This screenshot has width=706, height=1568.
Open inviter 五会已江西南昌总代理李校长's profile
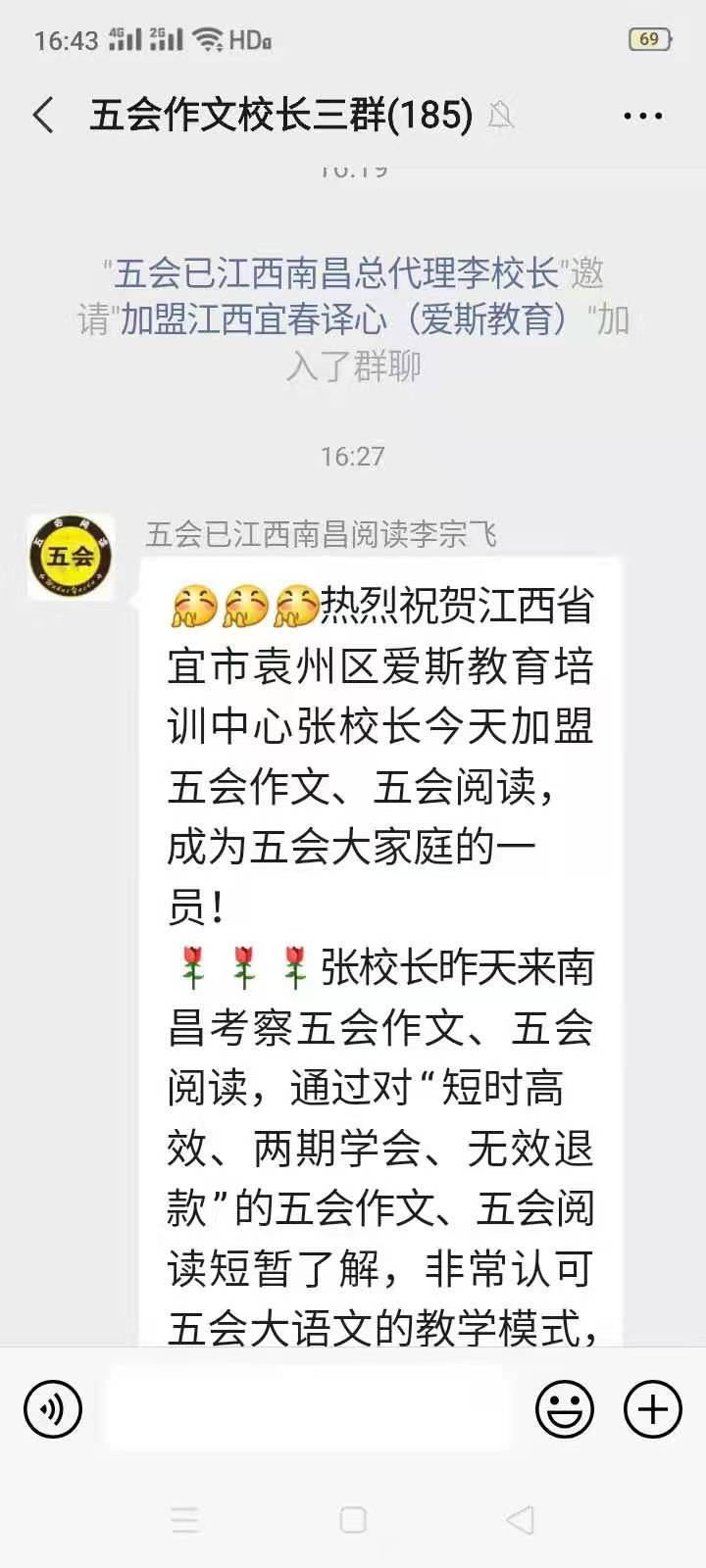335,273
